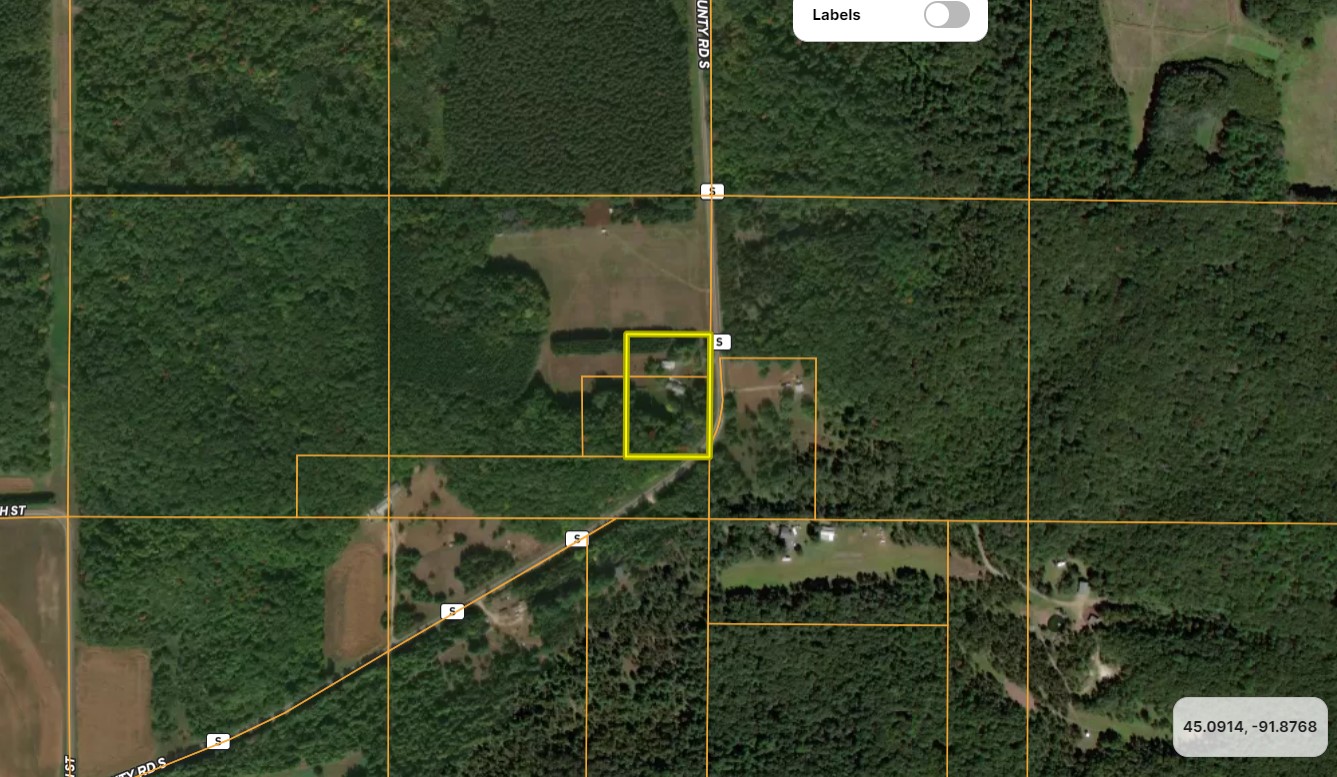The height and width of the screenshot is (777, 1337).
Task: Toggle the Labels switch on
Action: coord(946,15)
